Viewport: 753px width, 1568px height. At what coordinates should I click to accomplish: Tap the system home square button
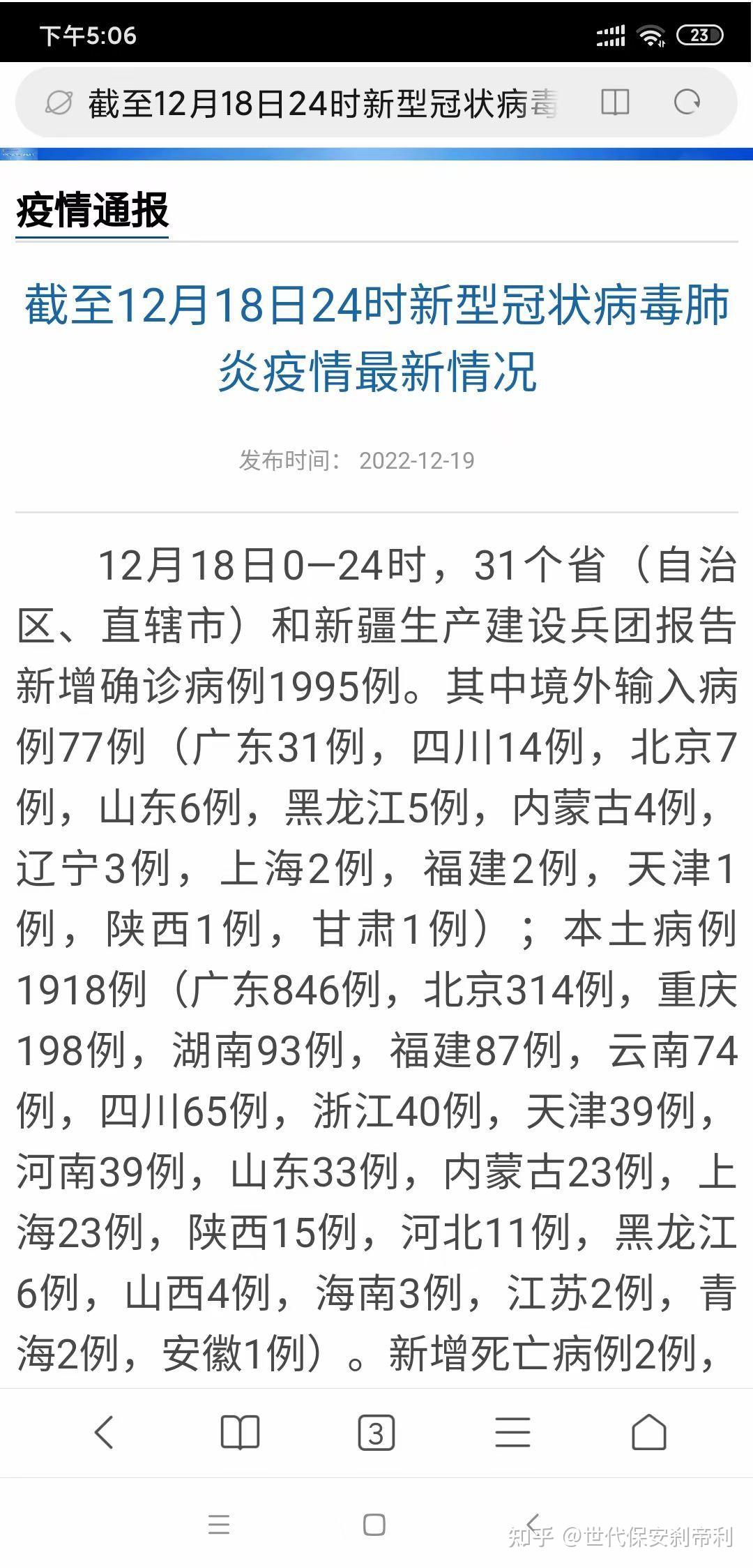pyautogui.click(x=374, y=1525)
